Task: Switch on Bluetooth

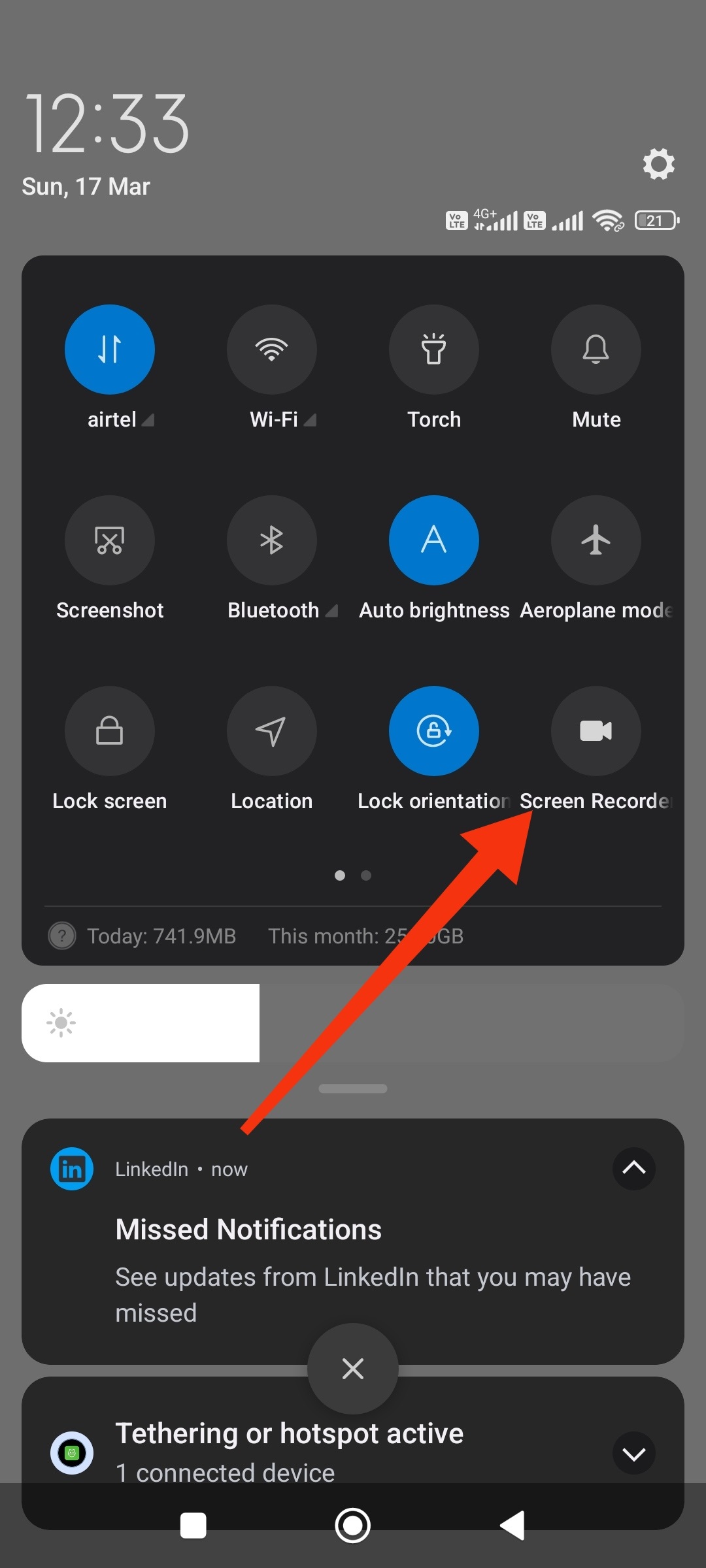Action: 272,540
